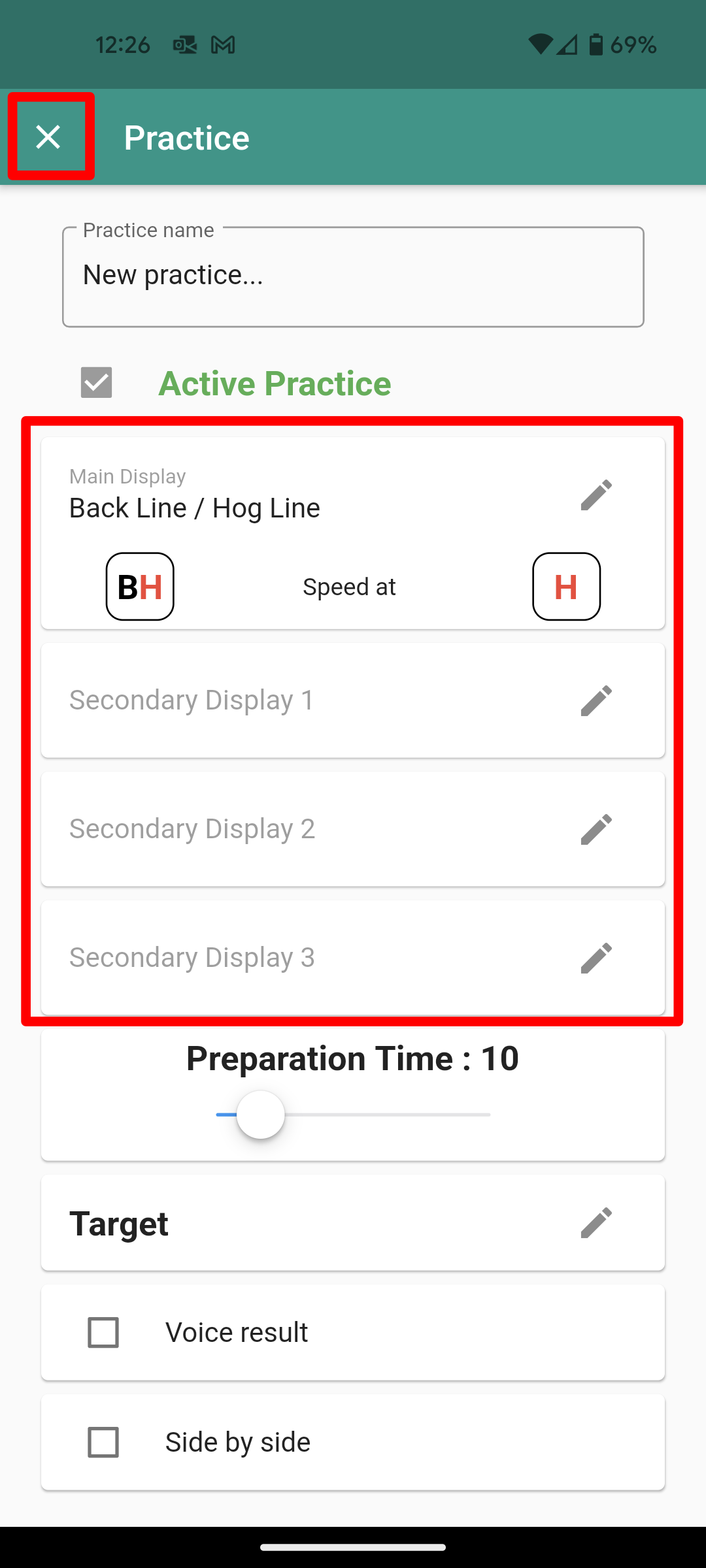
Task: Edit the Target setting
Action: (x=596, y=1223)
